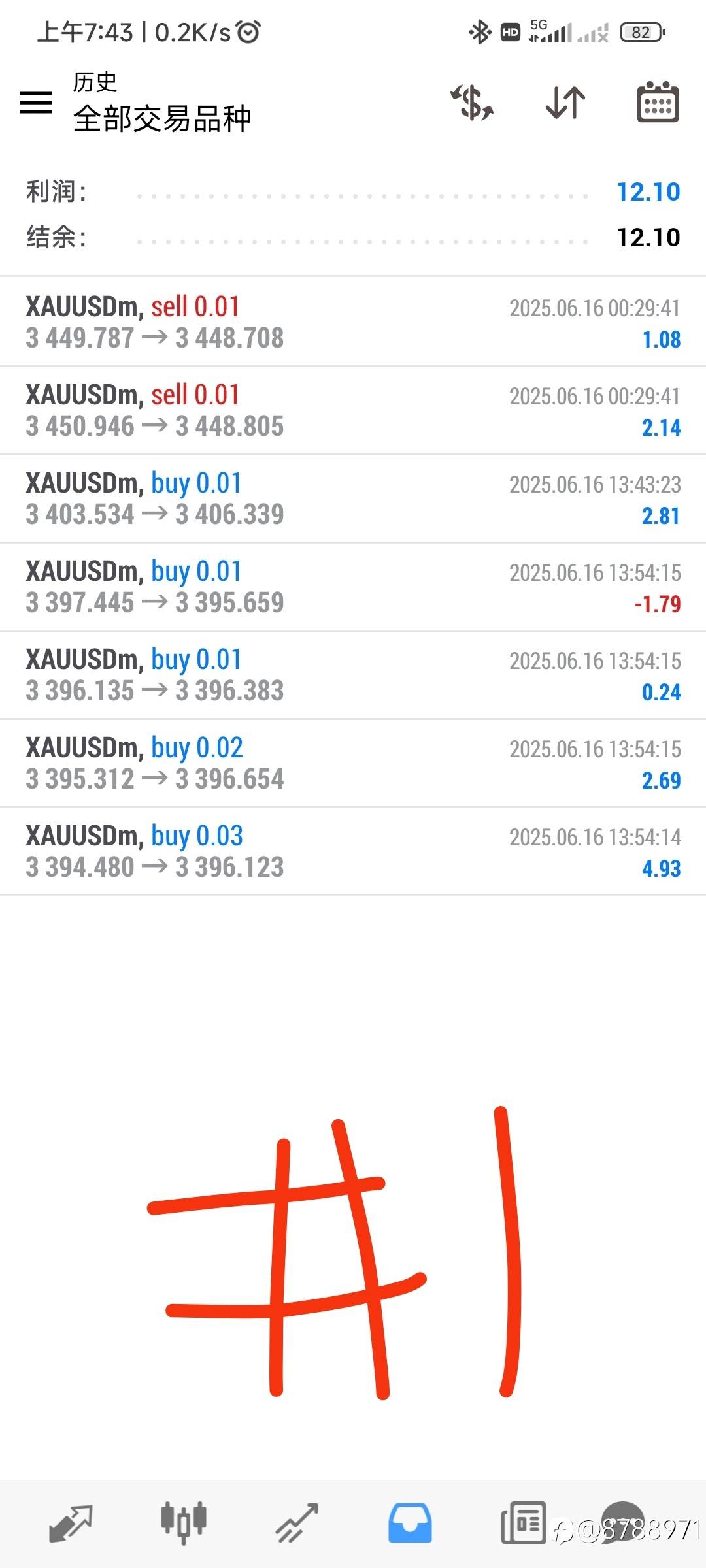The height and width of the screenshot is (1568, 706).
Task: Open the calendar date range picker
Action: 658,102
